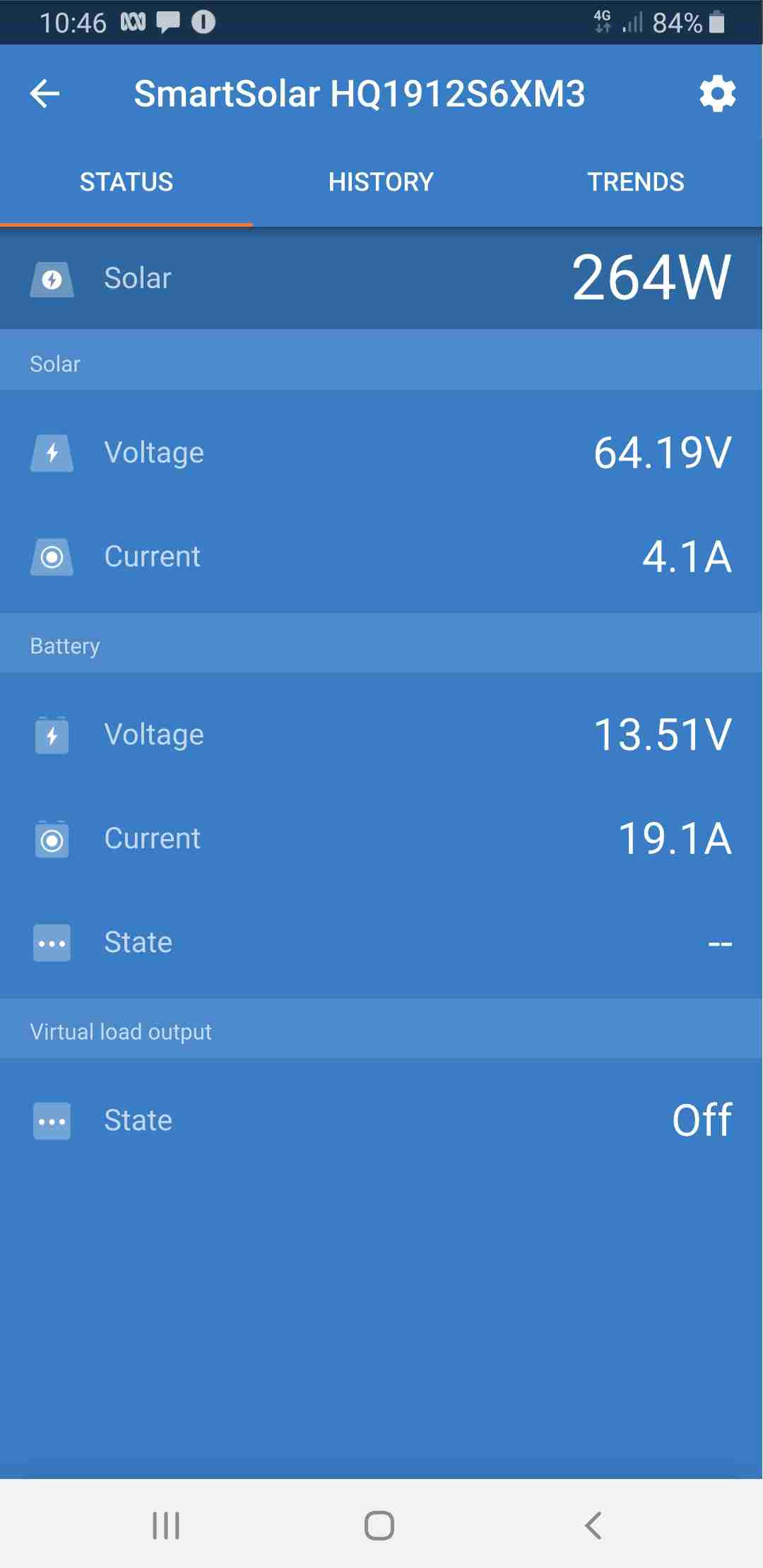Switch to the Trends tab
Screen dimensions: 763x1568
pyautogui.click(x=636, y=182)
